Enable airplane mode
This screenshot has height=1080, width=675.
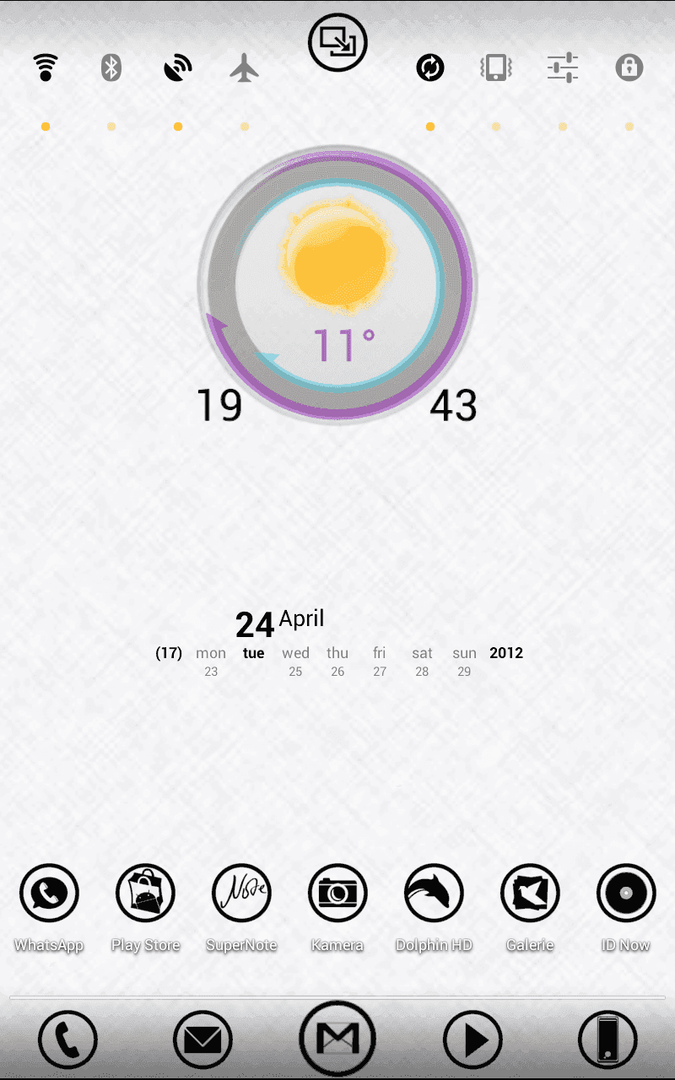click(244, 68)
